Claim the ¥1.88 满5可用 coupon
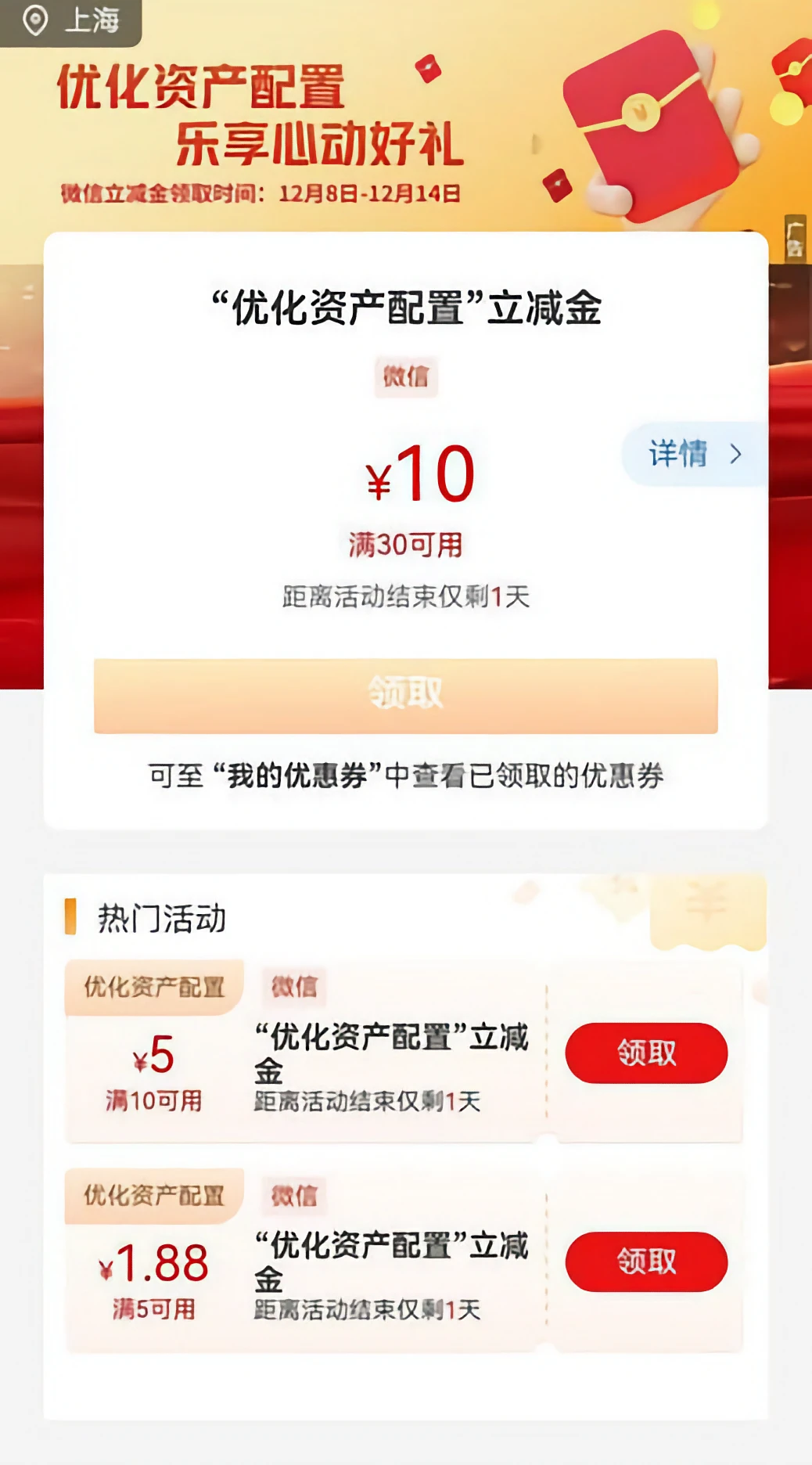This screenshot has width=812, height=1465. tap(646, 1261)
